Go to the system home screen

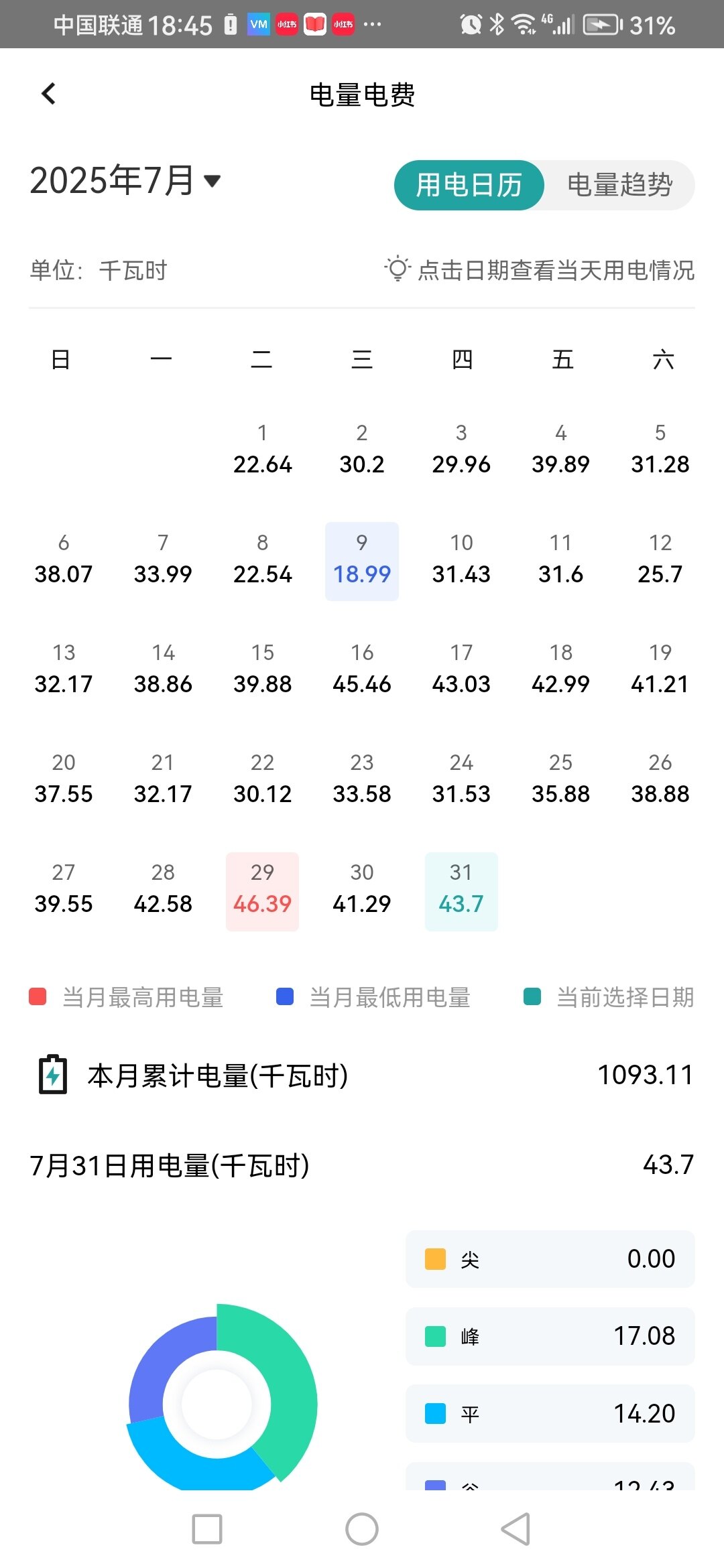[x=362, y=1529]
